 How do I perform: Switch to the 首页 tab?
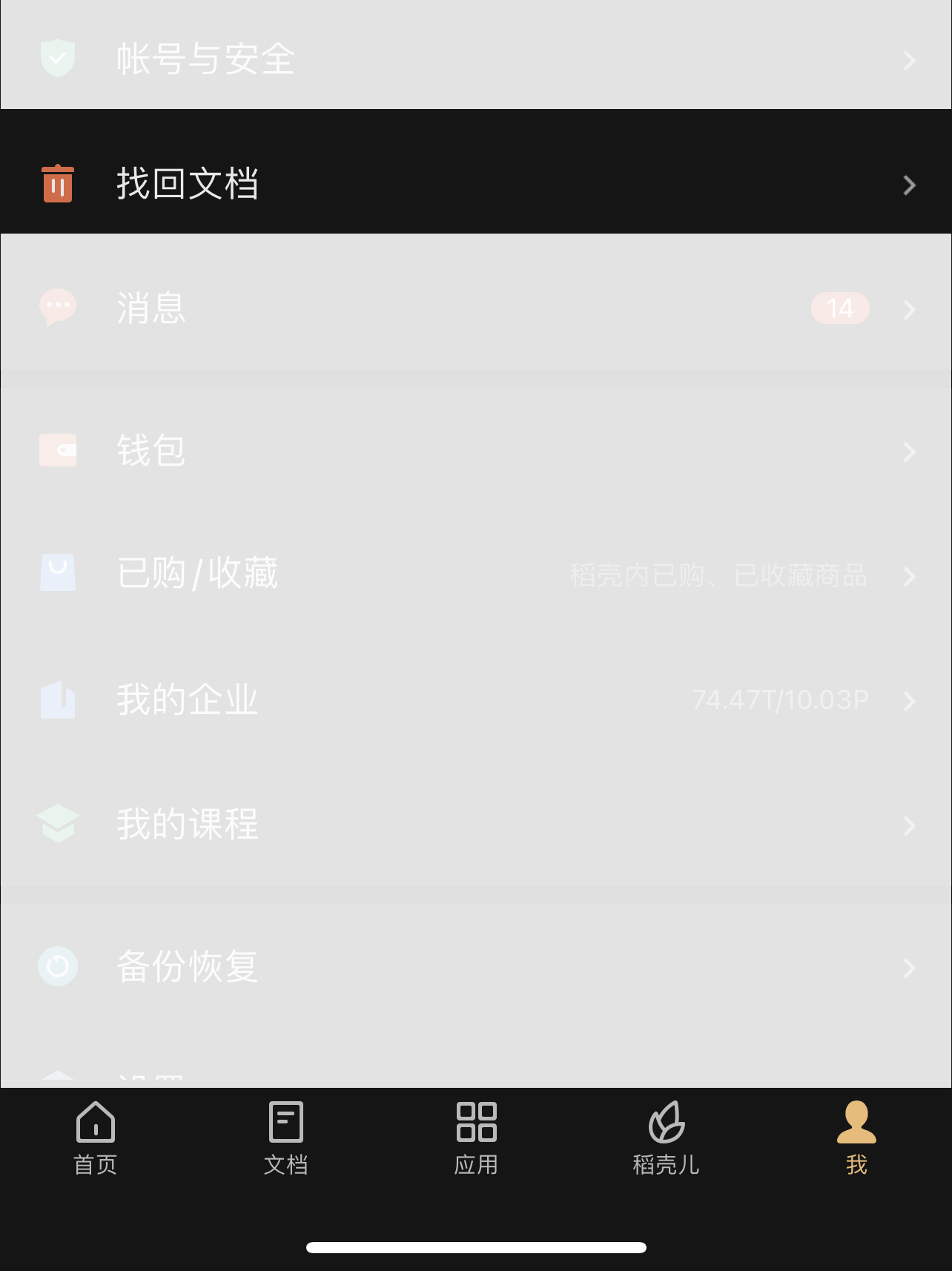(x=95, y=1138)
